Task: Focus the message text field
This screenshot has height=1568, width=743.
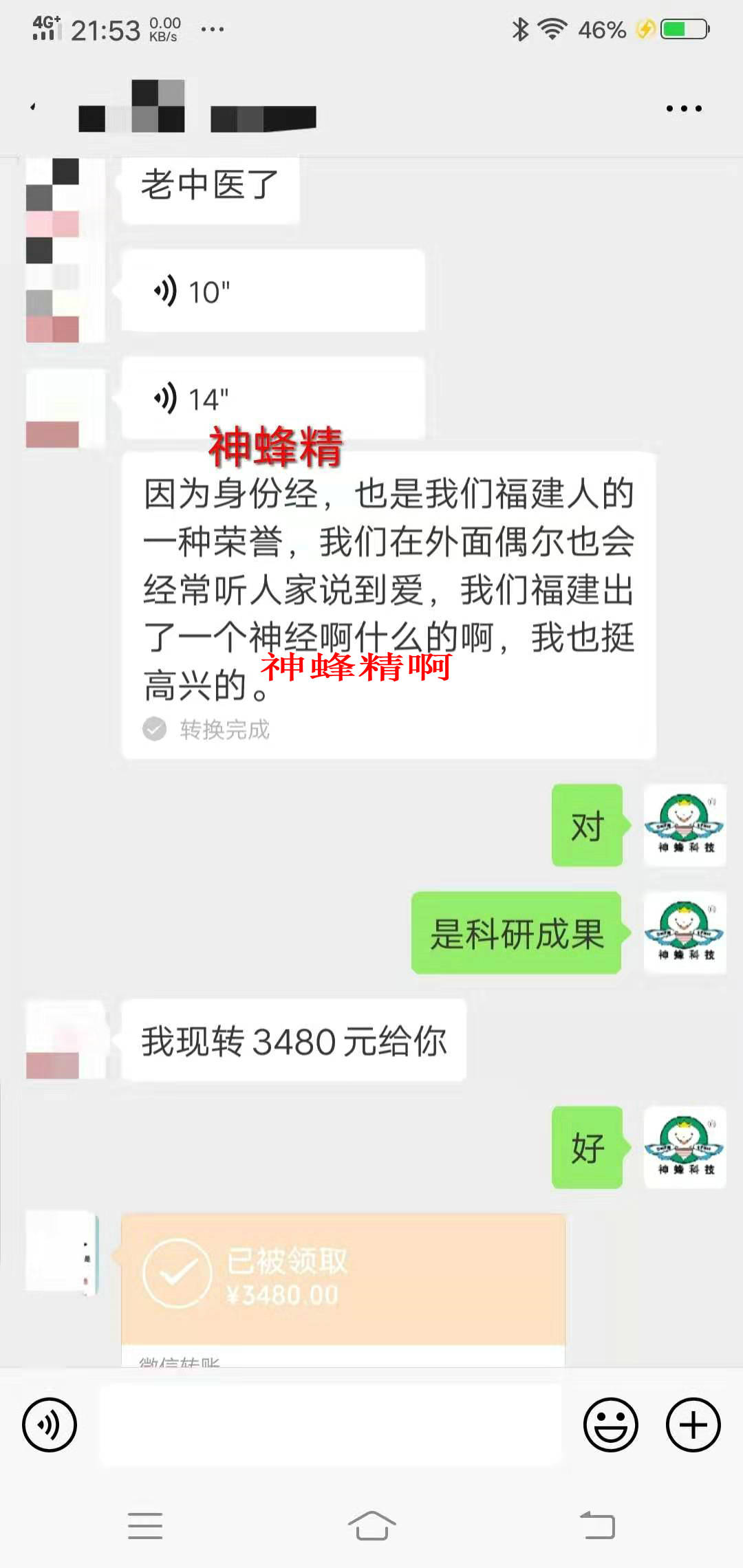Action: coord(330,1425)
